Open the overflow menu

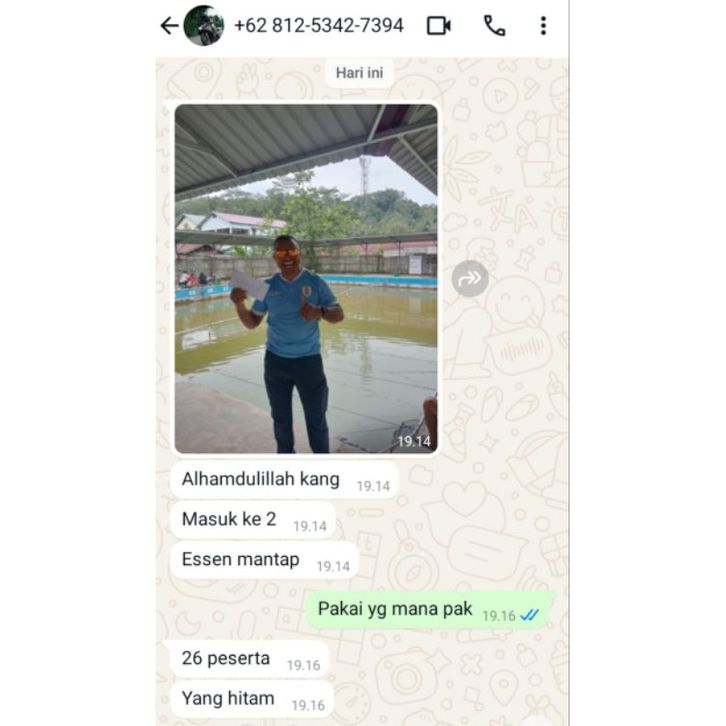(x=543, y=26)
